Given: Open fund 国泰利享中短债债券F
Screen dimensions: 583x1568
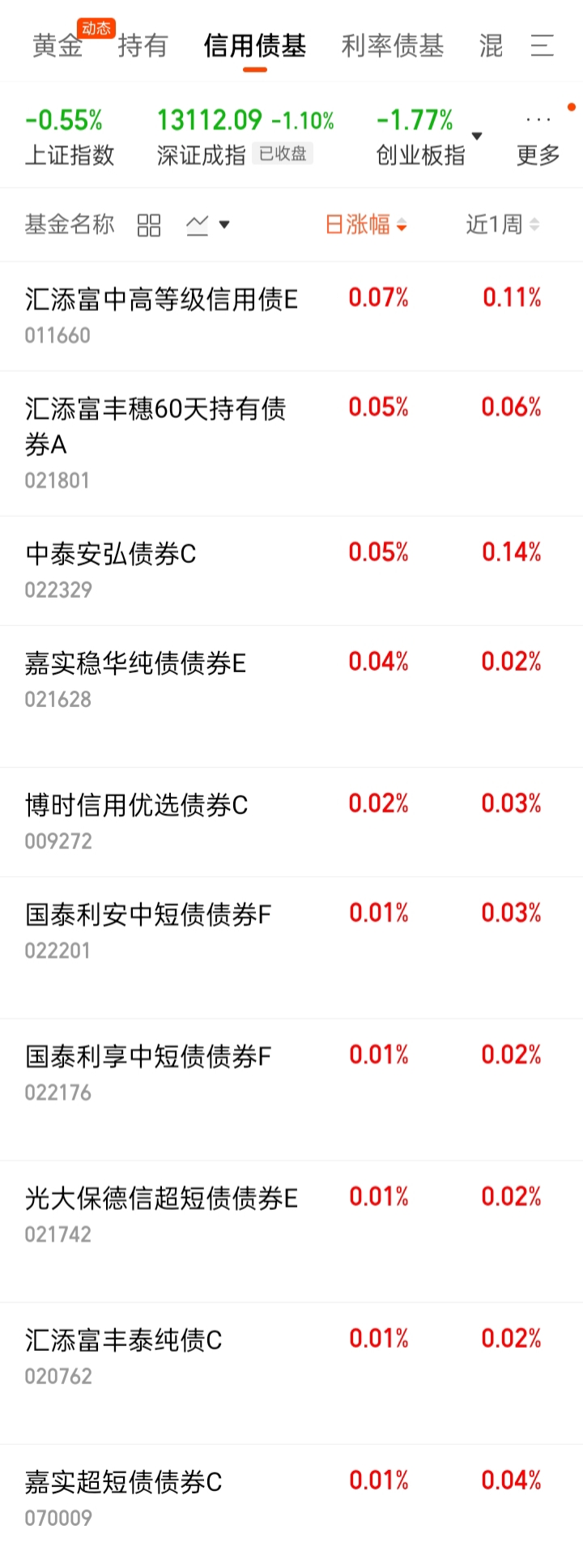Looking at the screenshot, I should [148, 1072].
